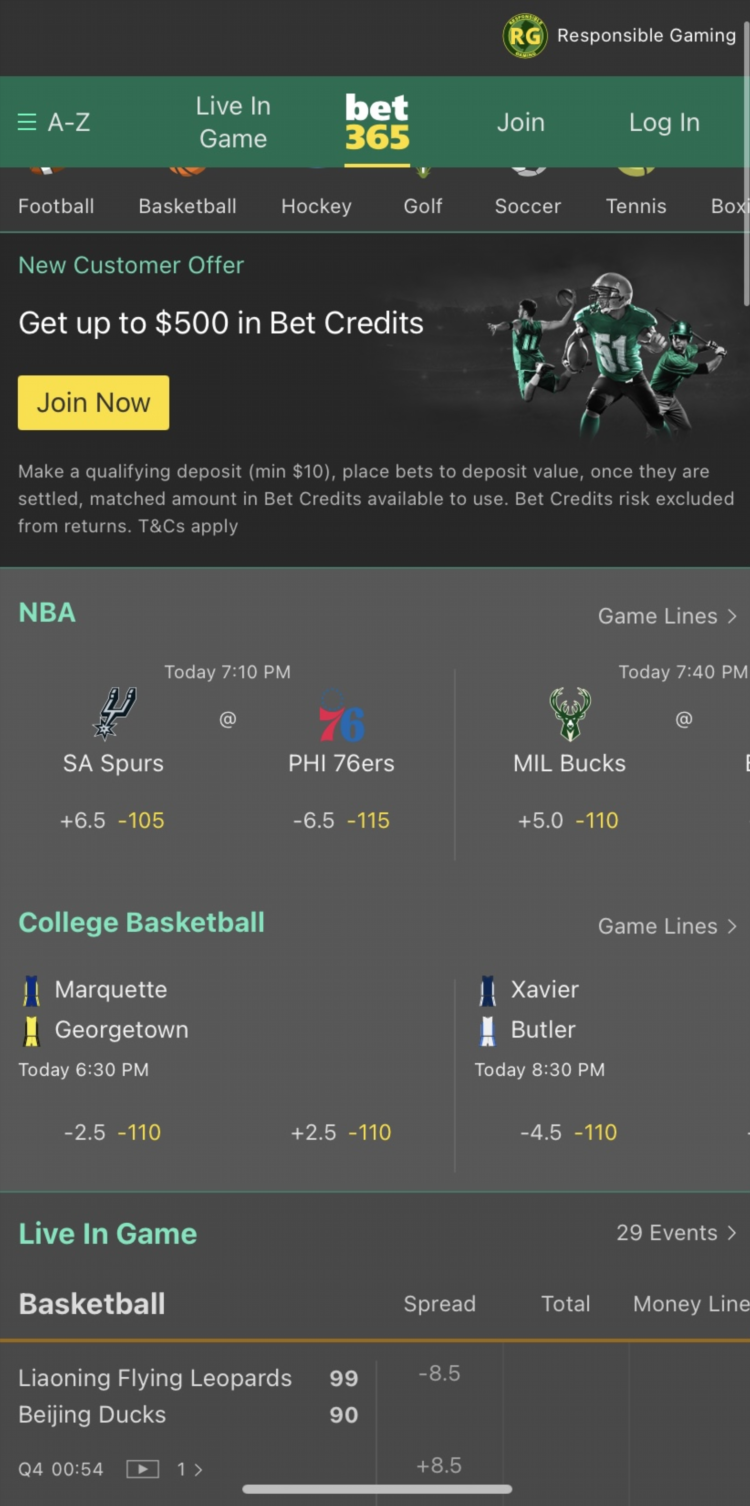This screenshot has height=1506, width=750.
Task: Open the Log In page
Action: pyautogui.click(x=664, y=122)
